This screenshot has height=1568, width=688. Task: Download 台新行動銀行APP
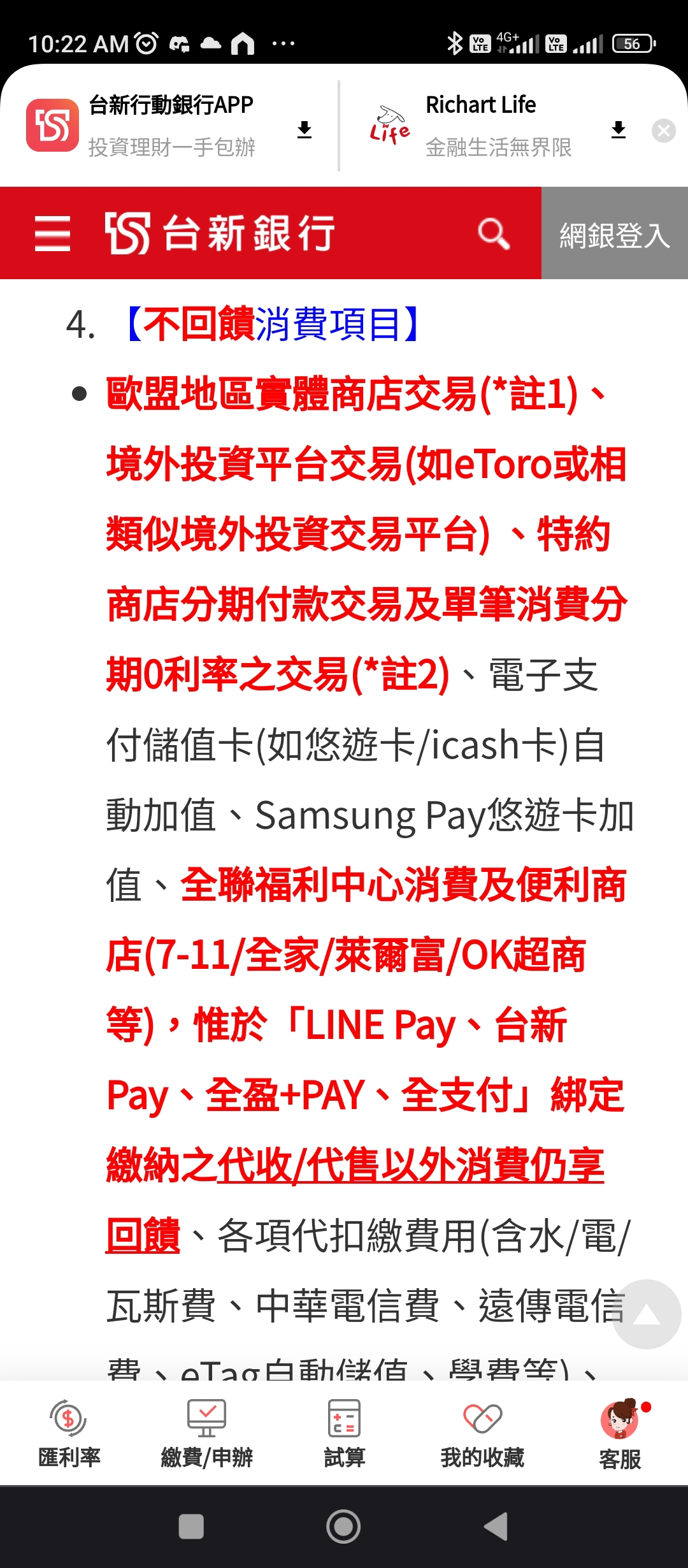pos(305,130)
